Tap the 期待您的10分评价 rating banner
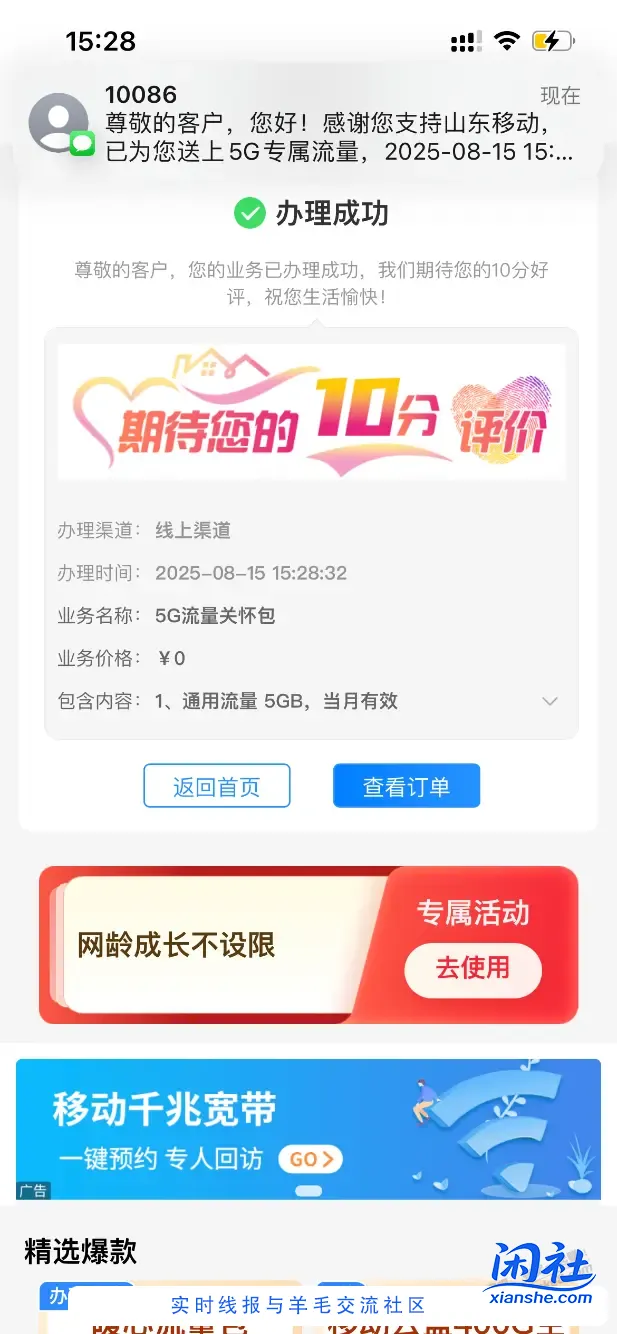The image size is (617, 1334). (x=311, y=413)
